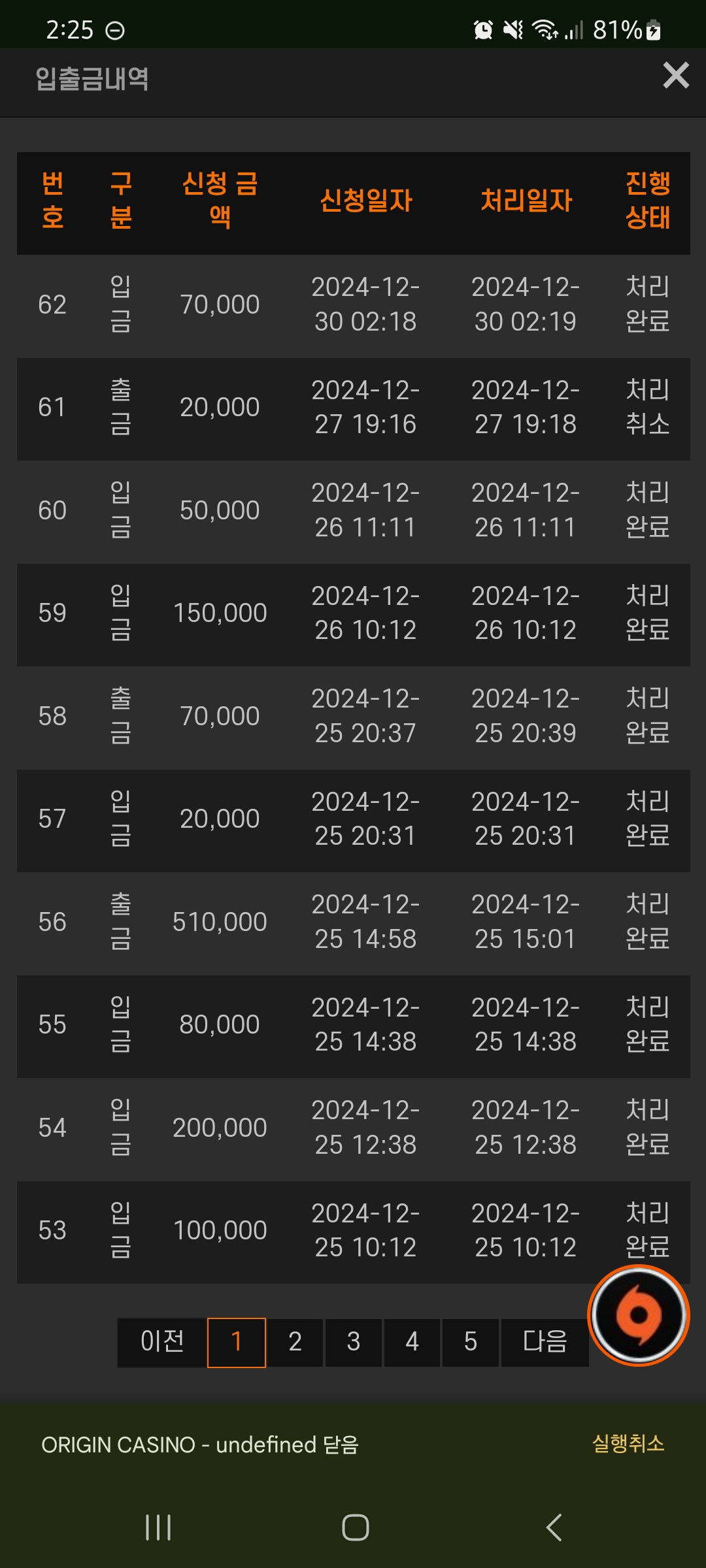Tap the floating orange Origin button
Screen dimensions: 706x1568
click(x=639, y=1315)
